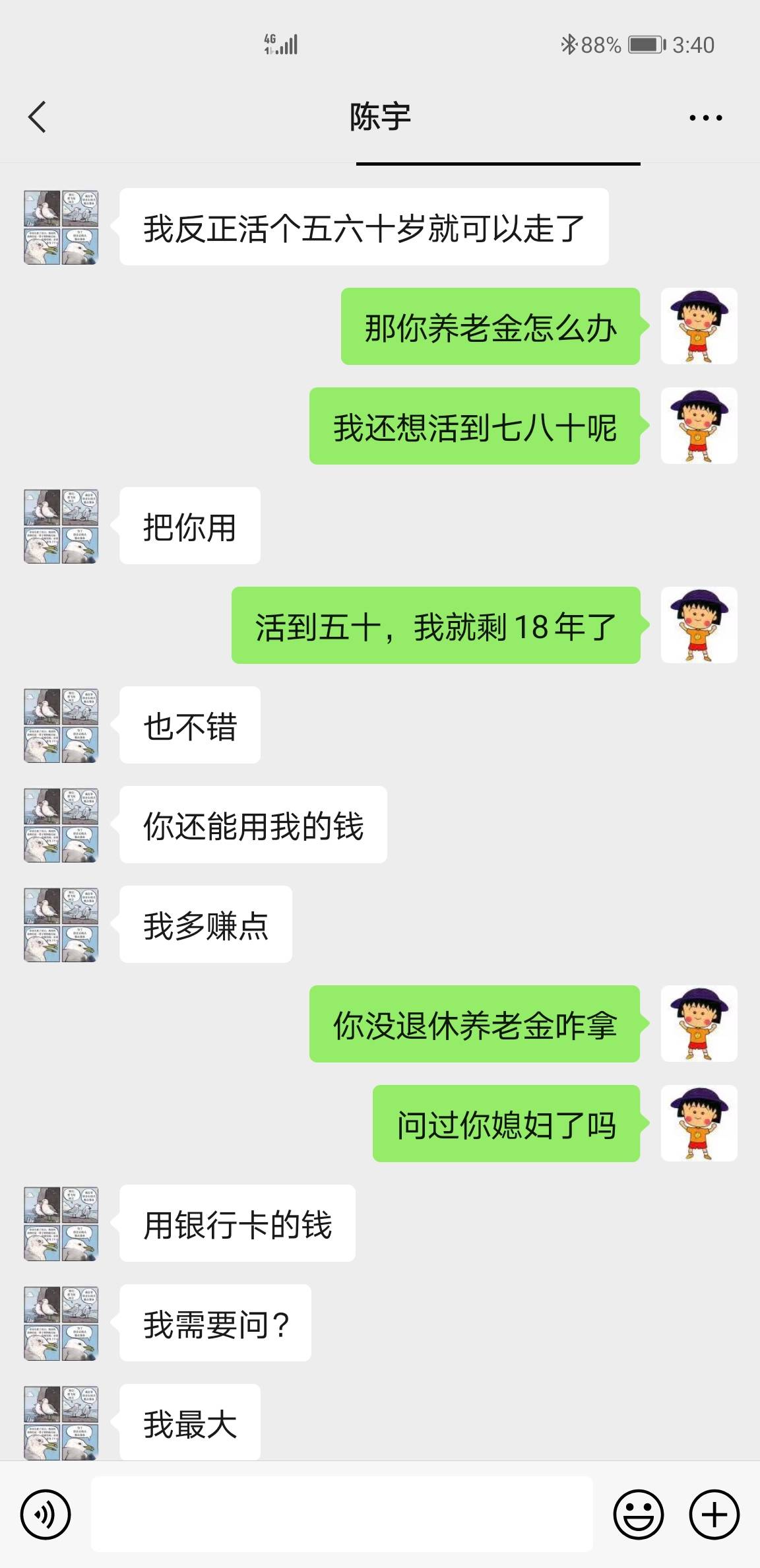This screenshot has width=760, height=1568.
Task: Select the bubble 我反正活个五六十岁就可以走了
Action: [x=365, y=228]
